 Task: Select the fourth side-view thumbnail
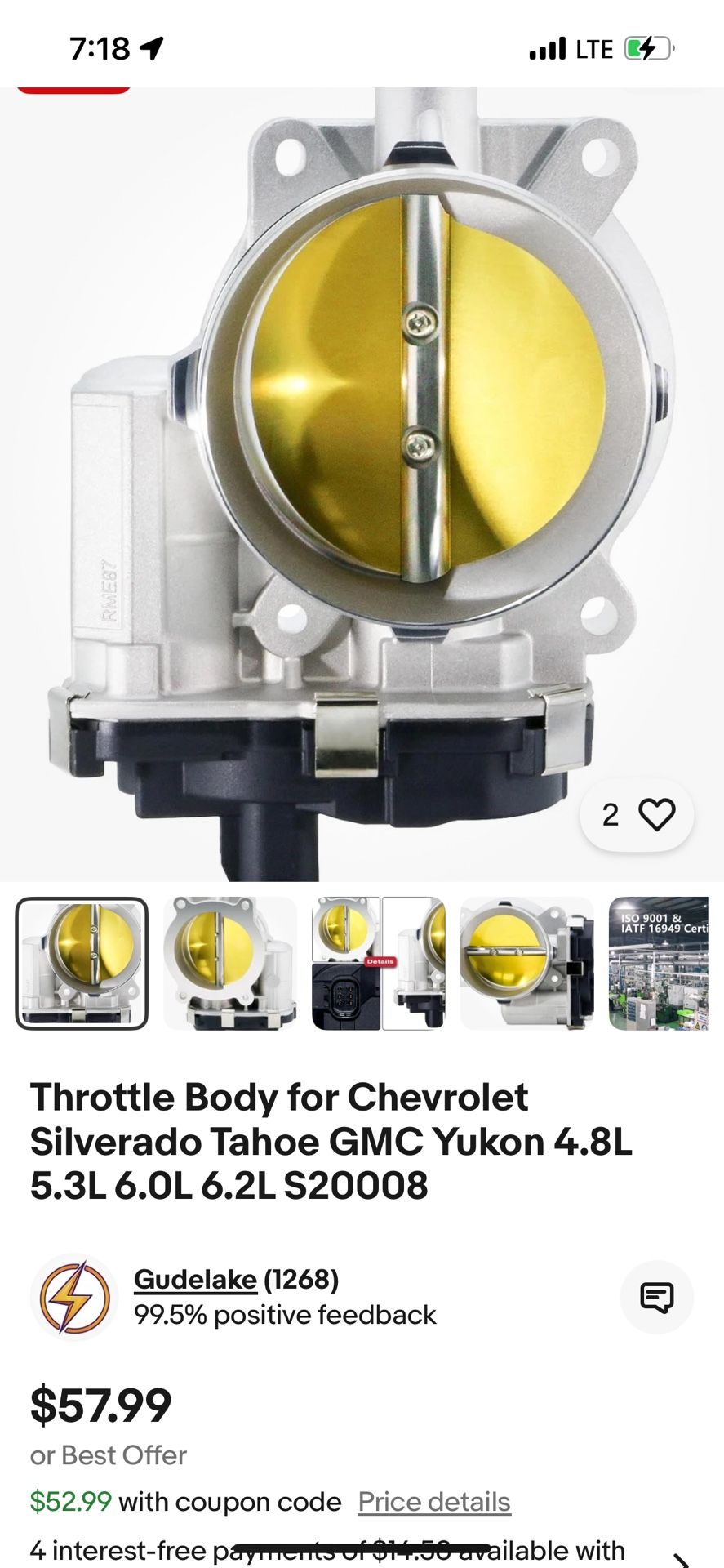(526, 963)
